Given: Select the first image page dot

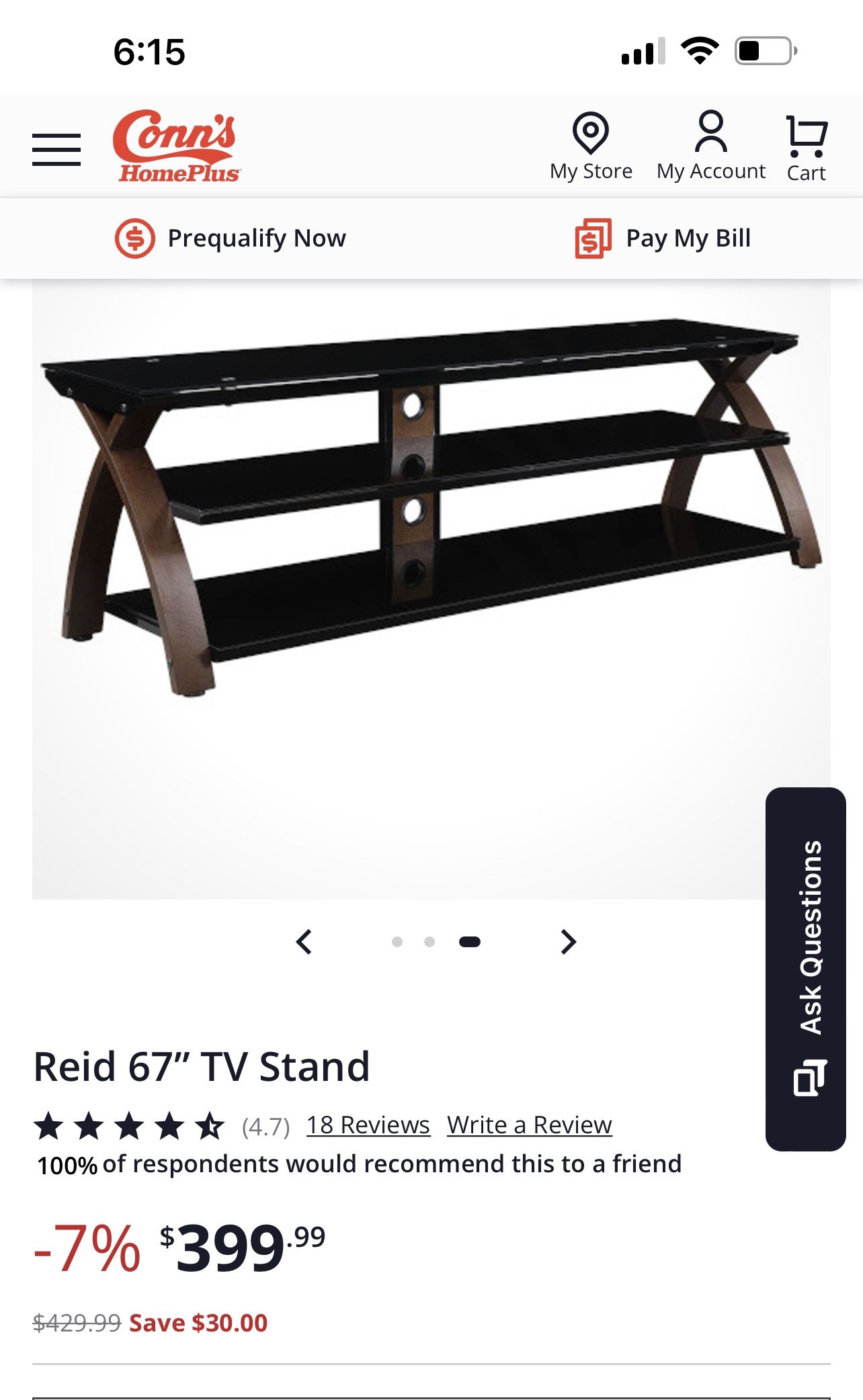Looking at the screenshot, I should click(397, 942).
